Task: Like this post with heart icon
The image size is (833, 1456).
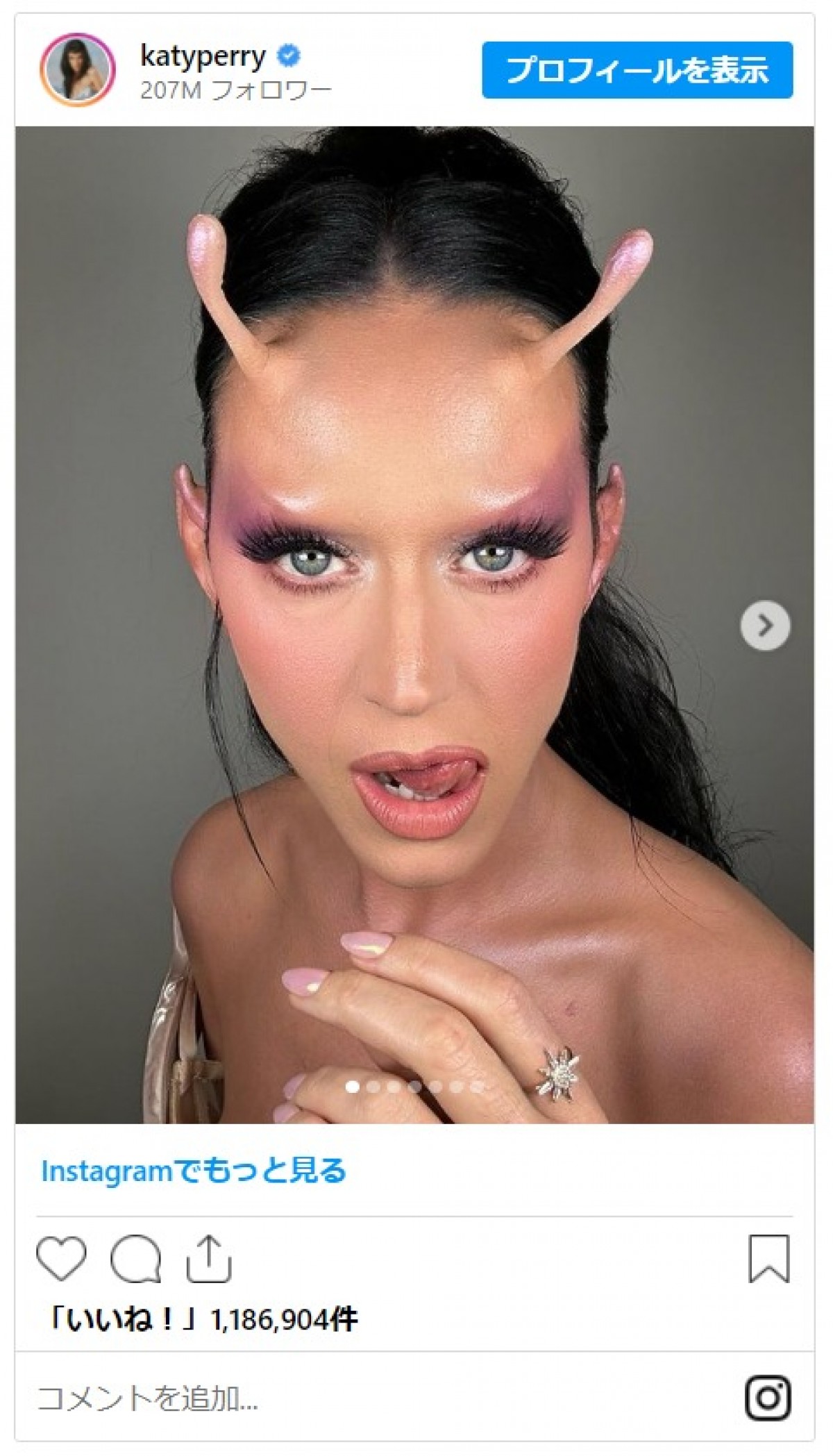Action: click(61, 1258)
